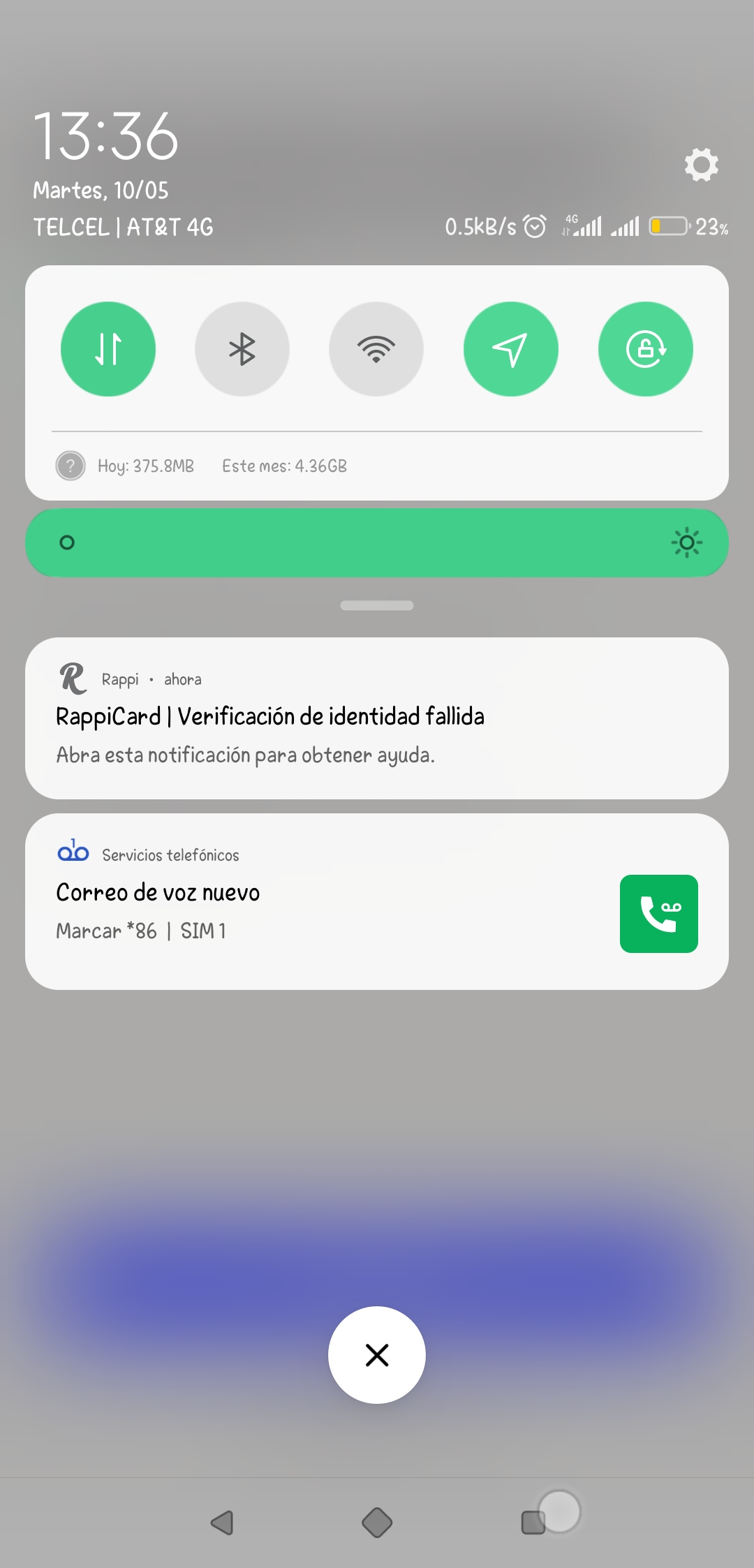The image size is (754, 1568).
Task: Enable Bluetooth
Action: pos(242,348)
